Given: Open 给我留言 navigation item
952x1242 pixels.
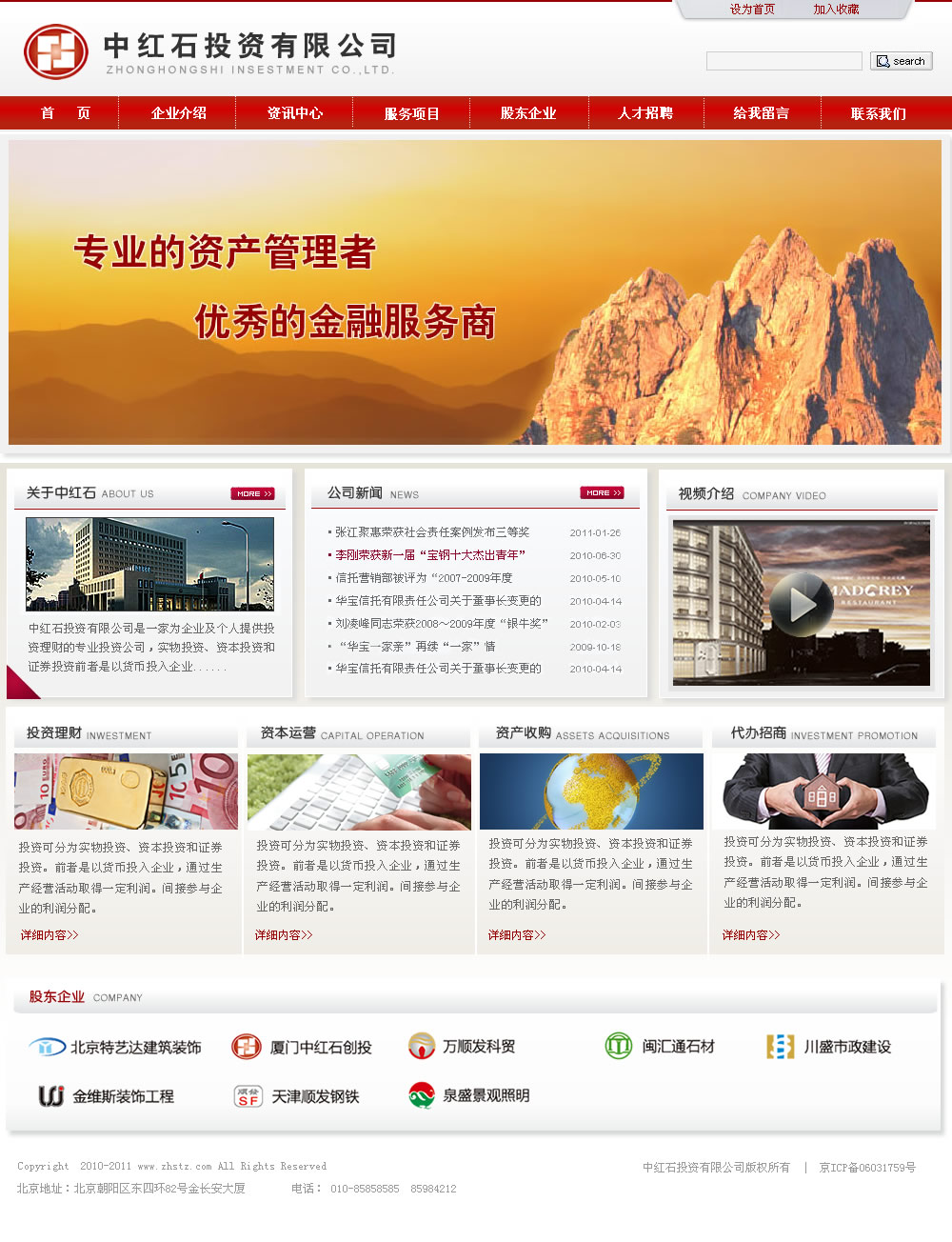Looking at the screenshot, I should tap(761, 113).
